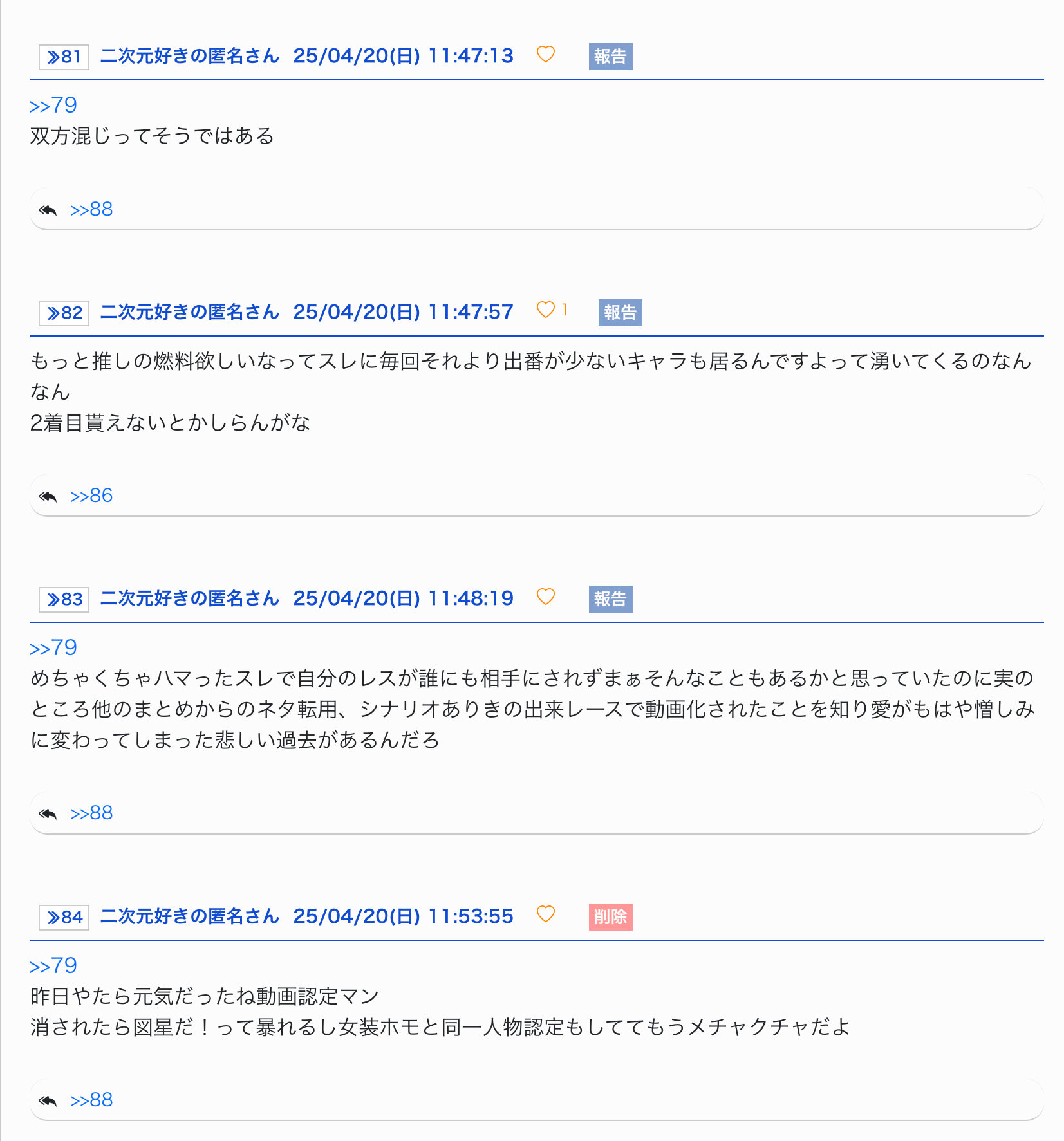The height and width of the screenshot is (1141, 1064).
Task: Report post 81 with 報告 button
Action: tap(610, 57)
